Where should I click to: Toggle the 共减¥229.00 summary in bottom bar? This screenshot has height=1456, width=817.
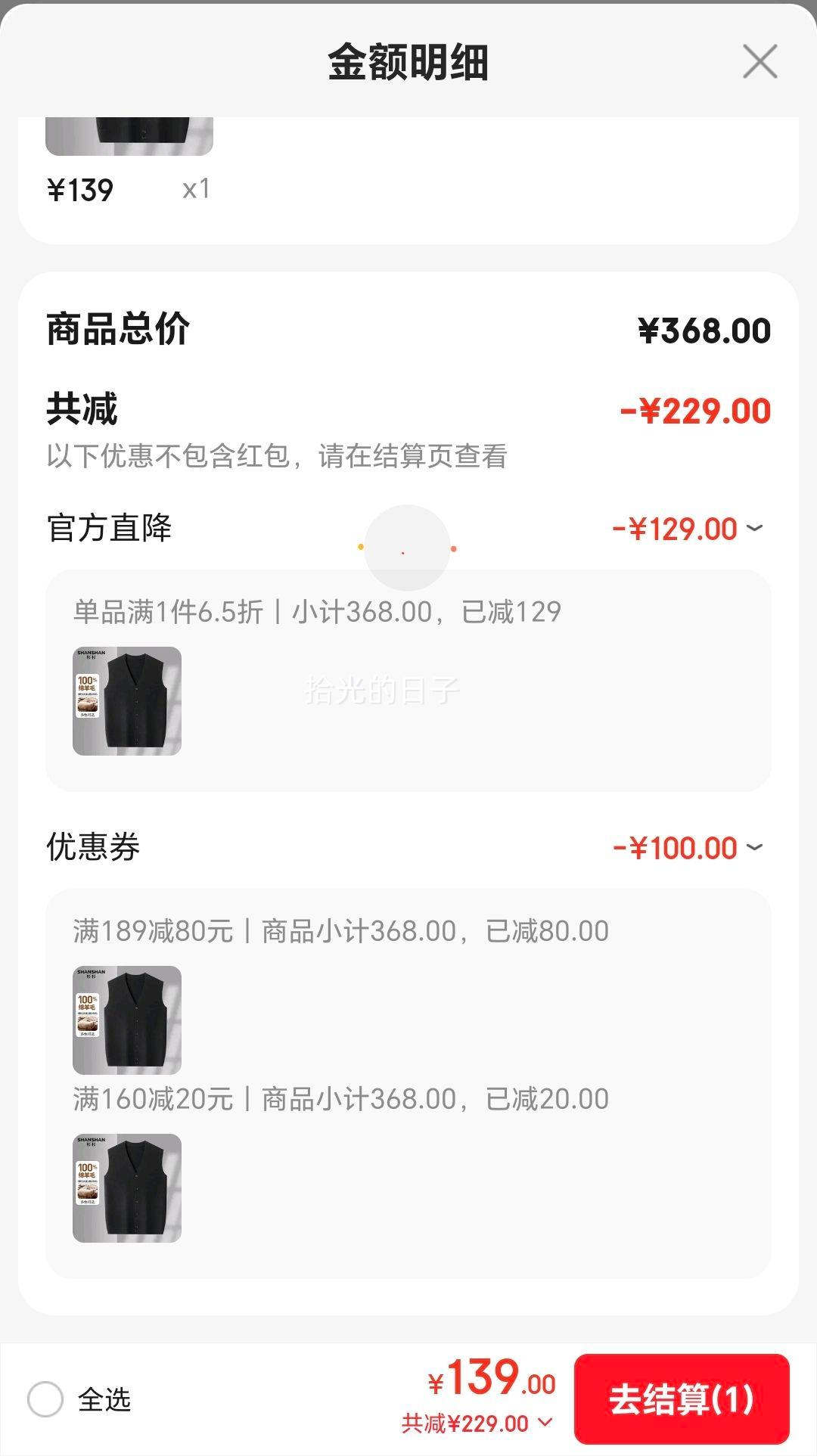[477, 1423]
